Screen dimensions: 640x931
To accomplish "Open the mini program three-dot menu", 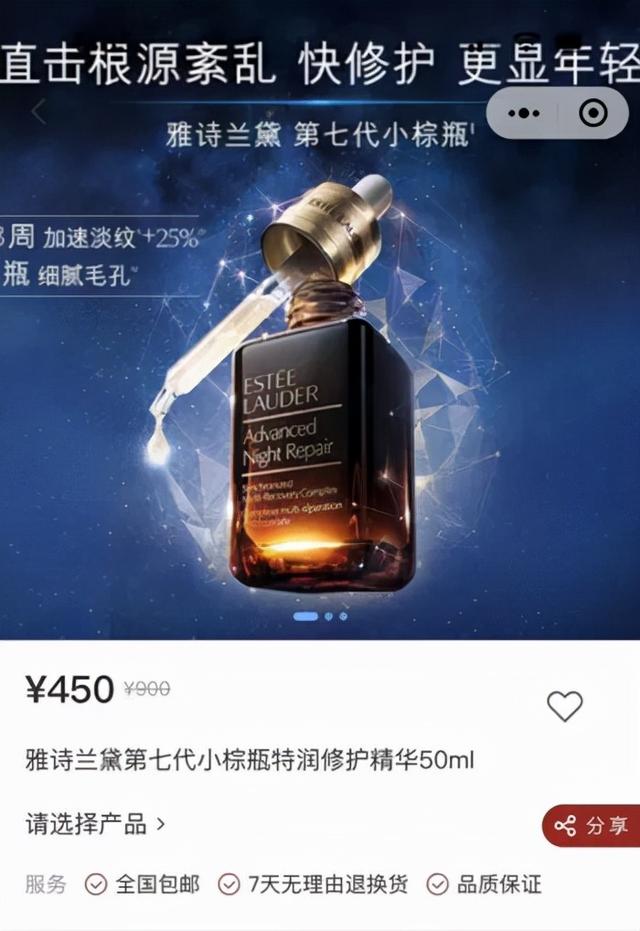I will click(524, 113).
